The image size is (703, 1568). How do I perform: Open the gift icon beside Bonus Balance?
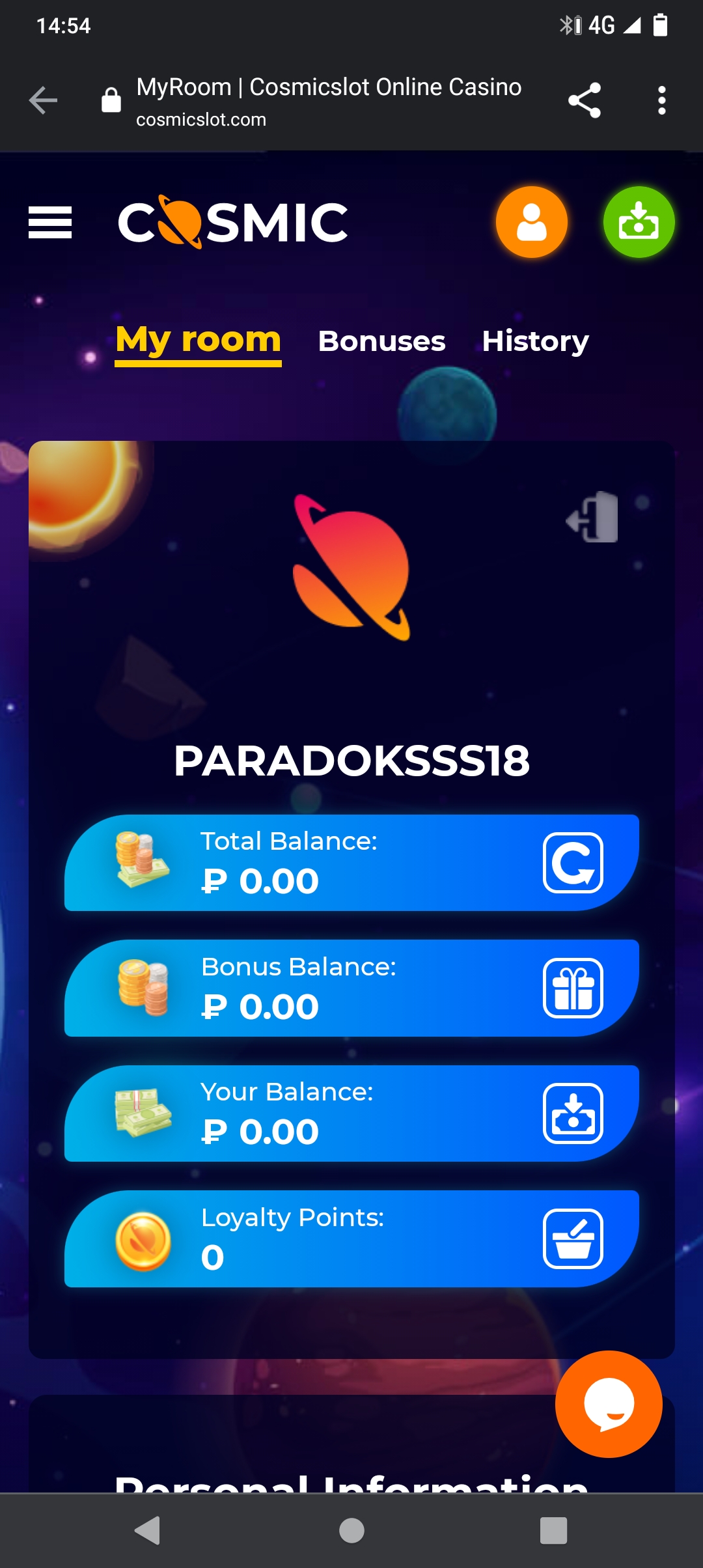pos(573,988)
